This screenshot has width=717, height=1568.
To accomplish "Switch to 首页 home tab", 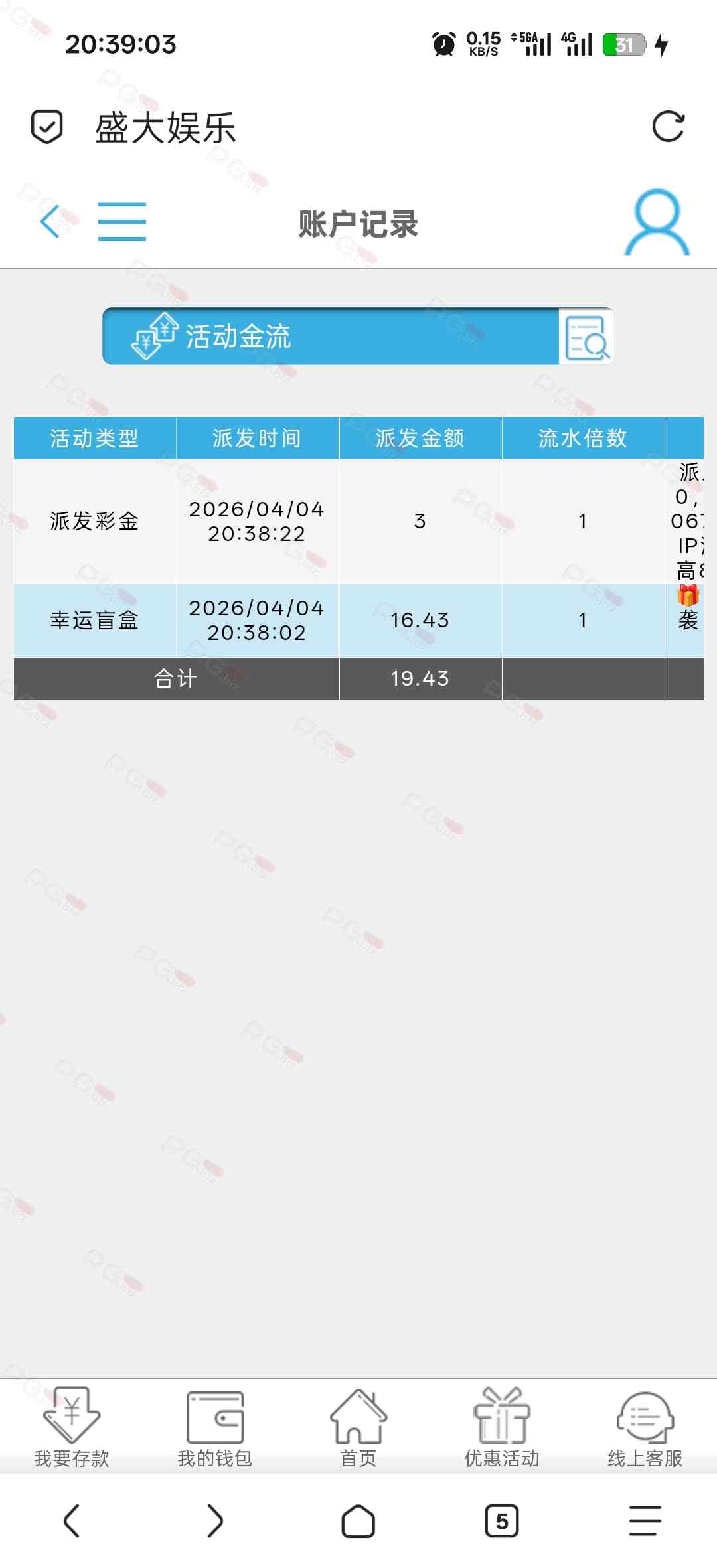I will pyautogui.click(x=358, y=1425).
